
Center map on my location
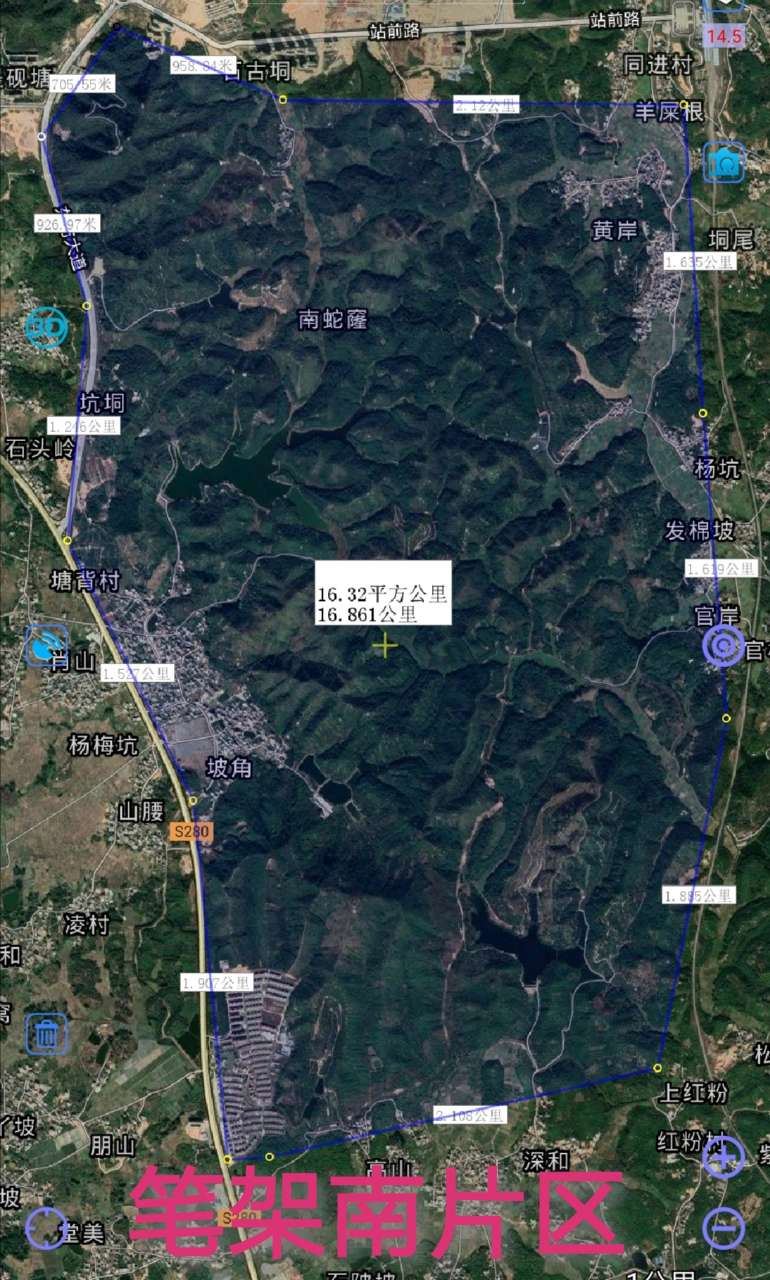pyautogui.click(x=46, y=1228)
